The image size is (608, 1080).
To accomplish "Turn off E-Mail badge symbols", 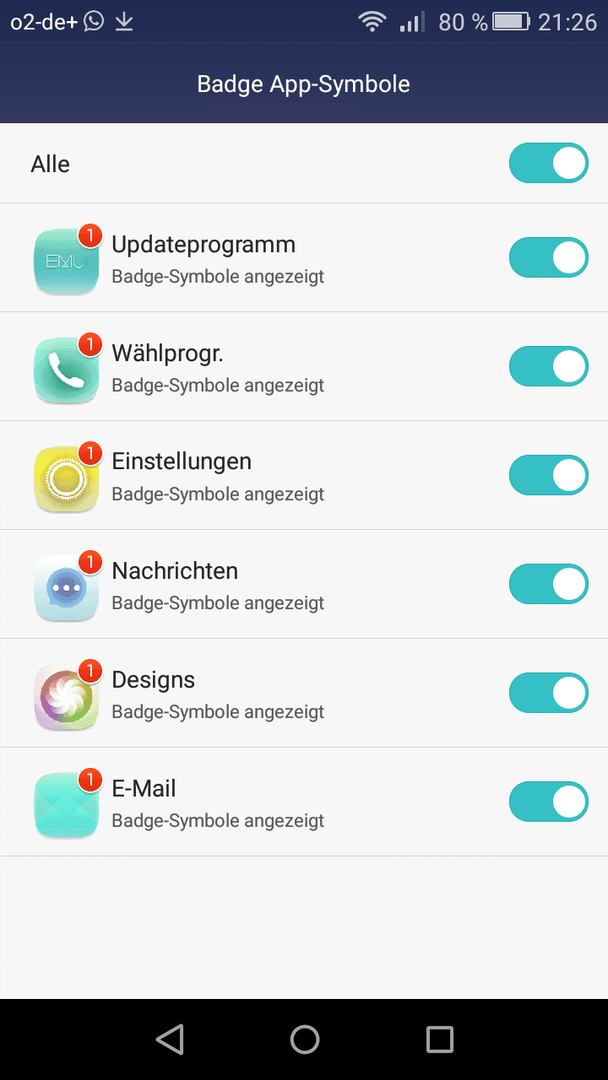I will click(x=549, y=802).
